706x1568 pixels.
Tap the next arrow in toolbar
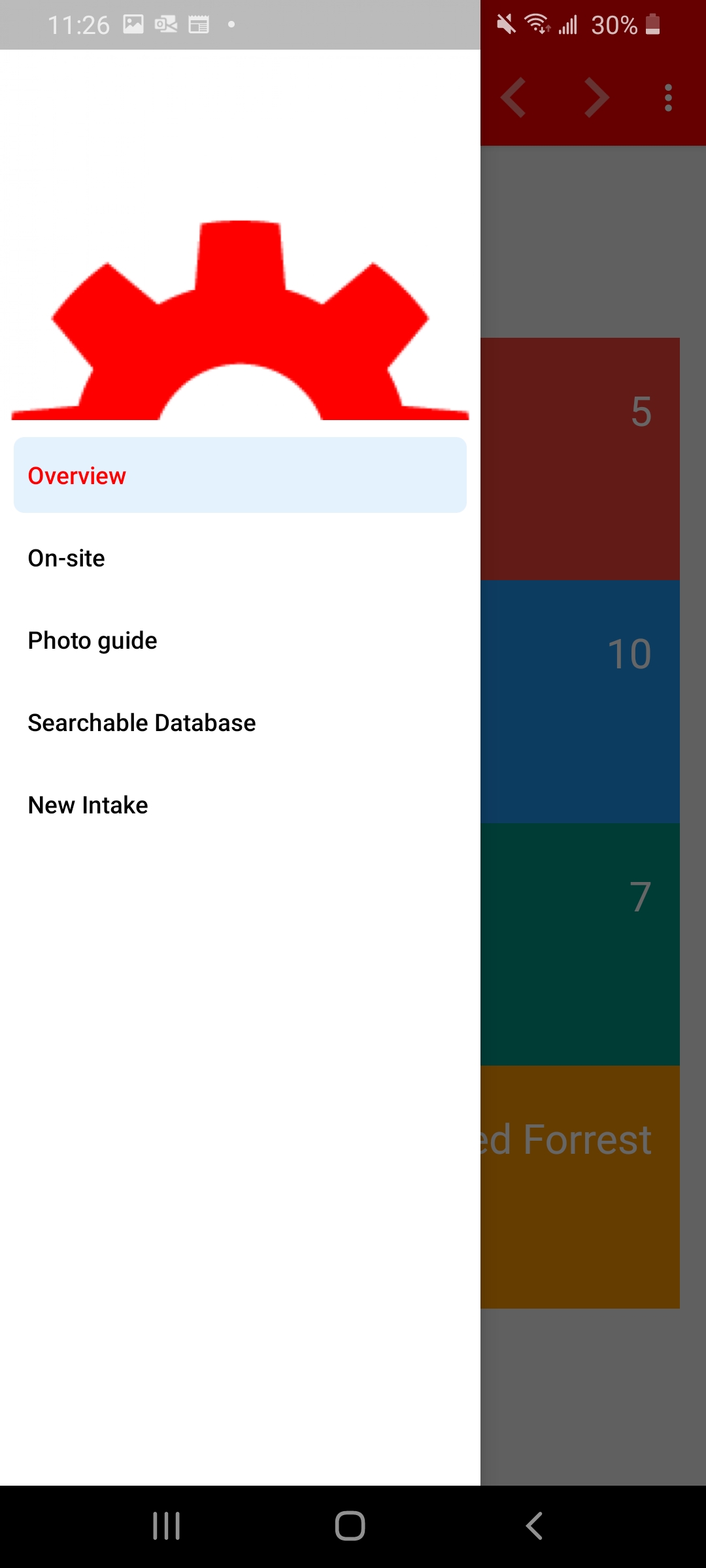pyautogui.click(x=596, y=98)
